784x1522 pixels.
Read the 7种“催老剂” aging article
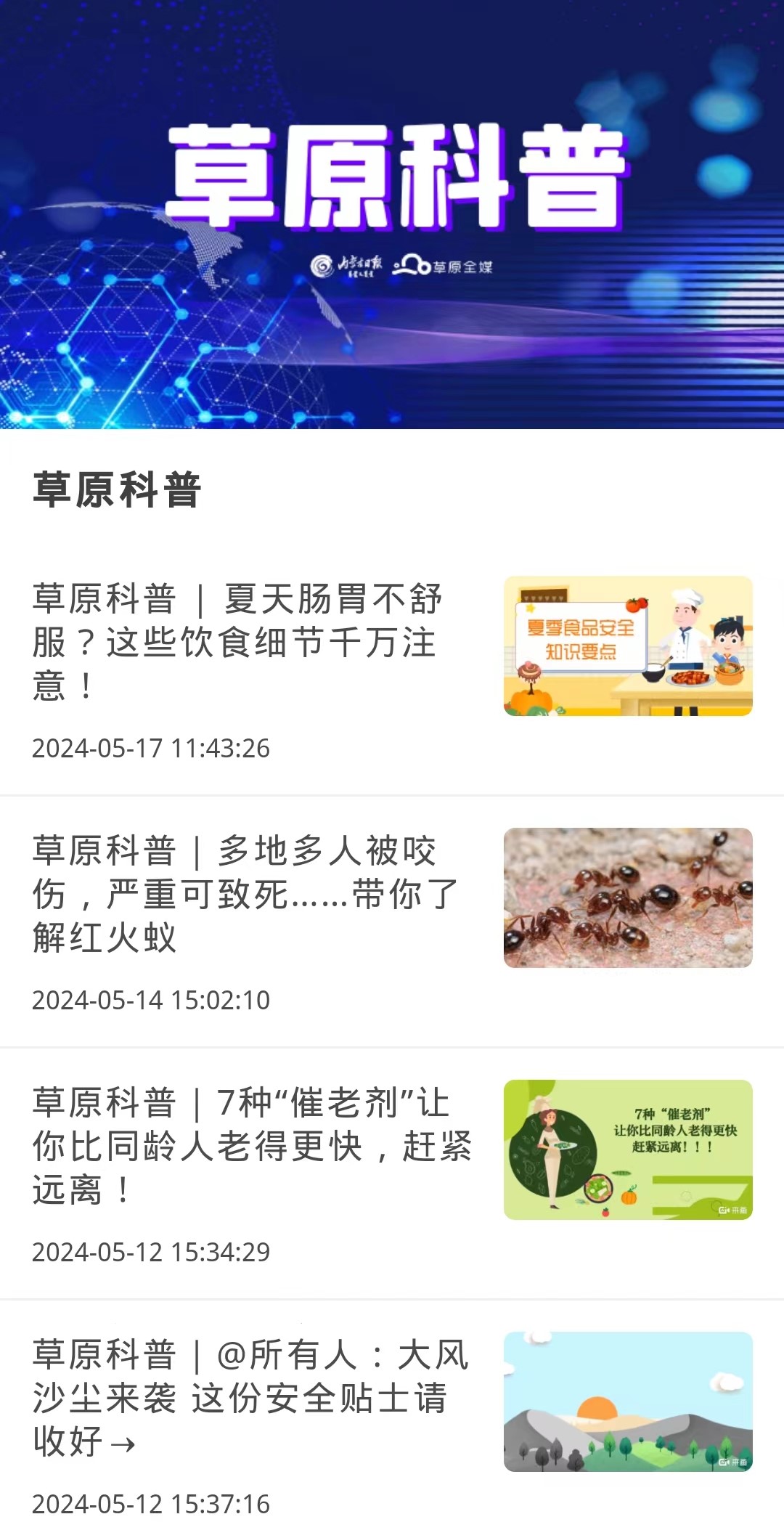click(252, 1145)
